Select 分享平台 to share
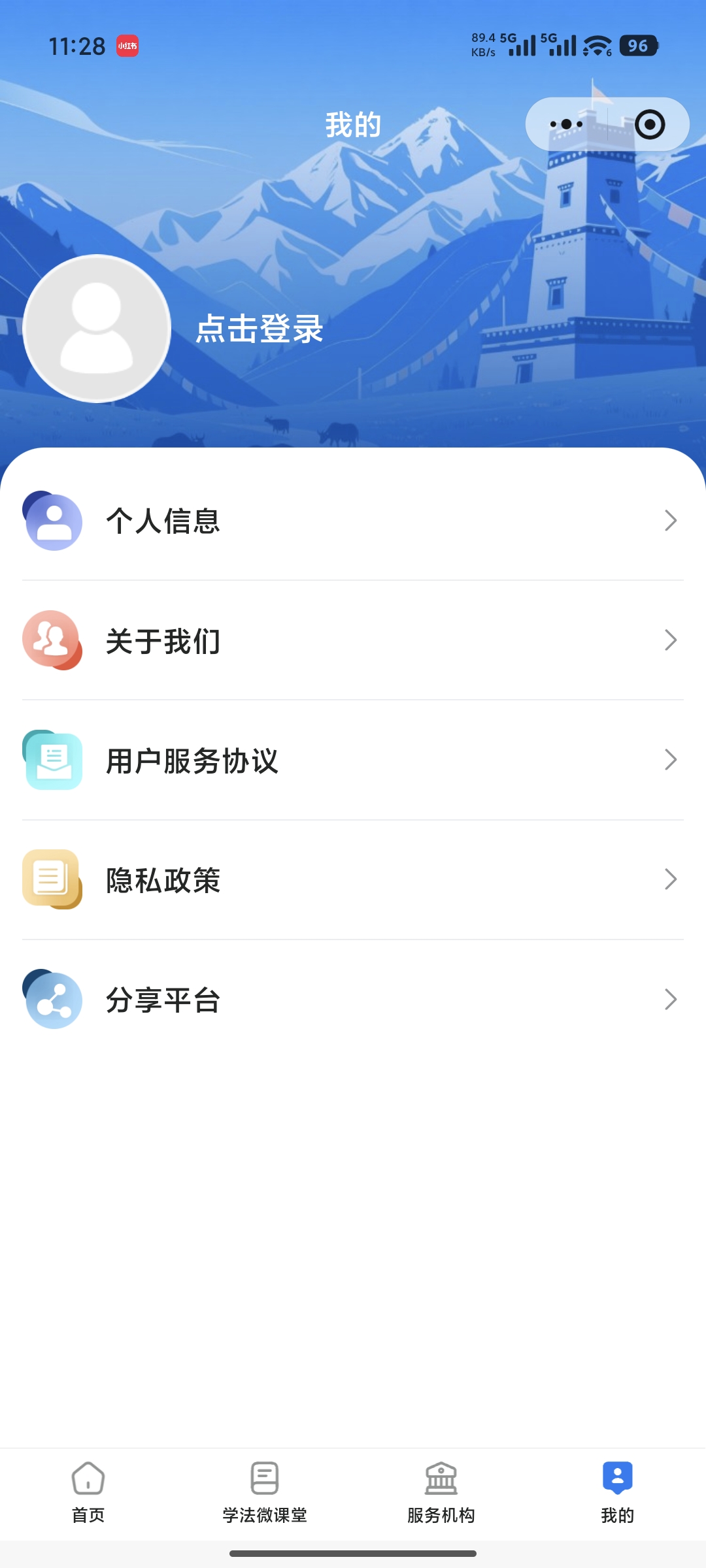The width and height of the screenshot is (706, 1568). [353, 1000]
